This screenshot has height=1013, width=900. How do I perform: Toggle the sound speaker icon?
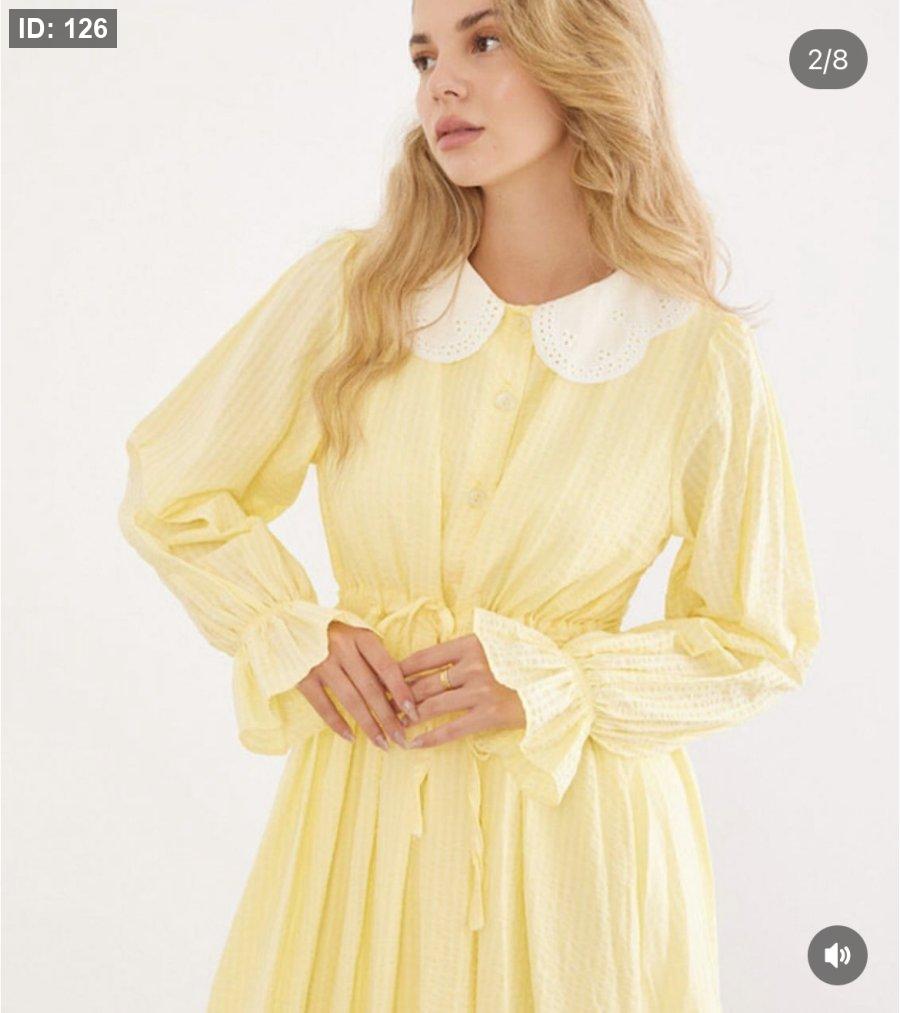pos(837,955)
